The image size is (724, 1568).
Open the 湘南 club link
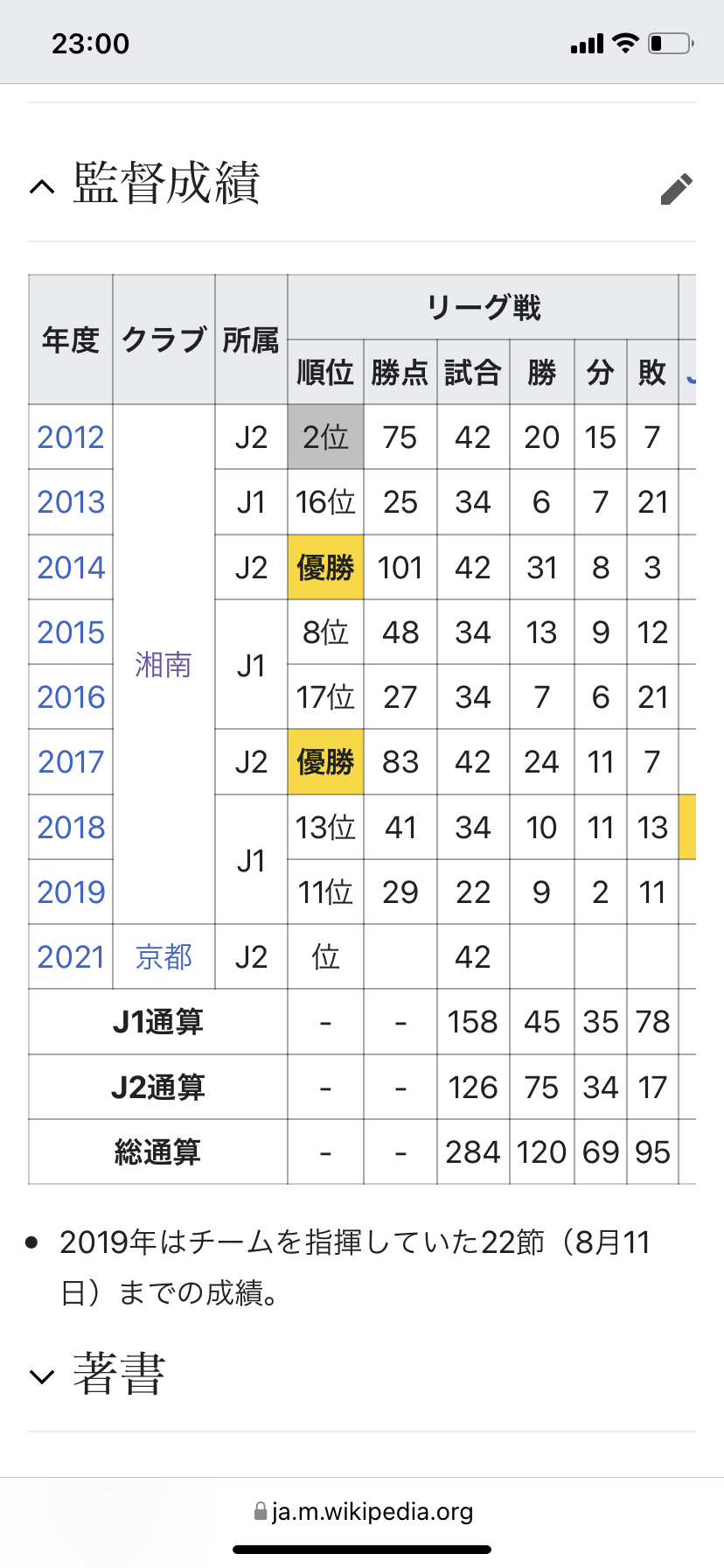pyautogui.click(x=164, y=664)
